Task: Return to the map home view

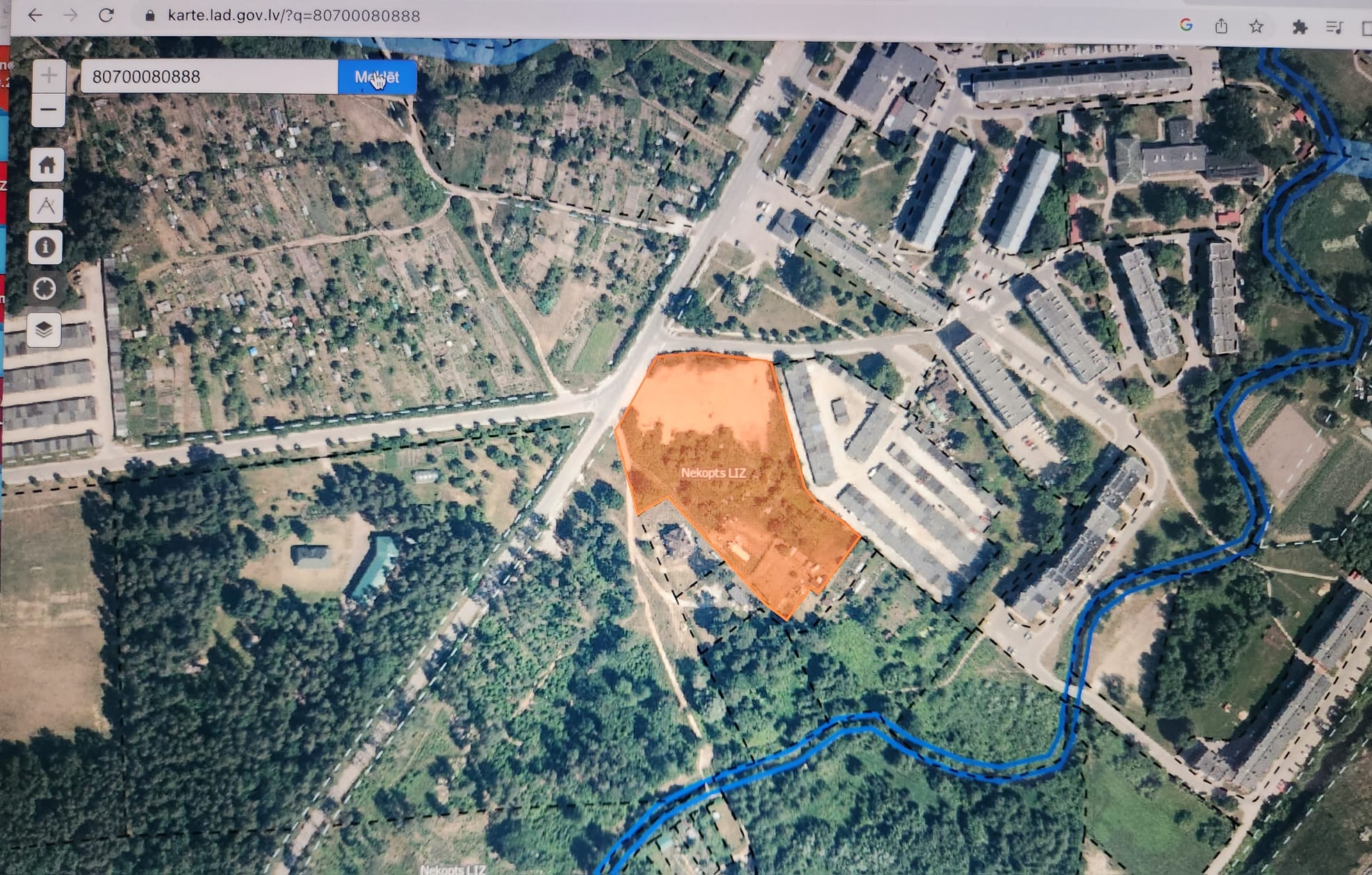Action: click(47, 165)
